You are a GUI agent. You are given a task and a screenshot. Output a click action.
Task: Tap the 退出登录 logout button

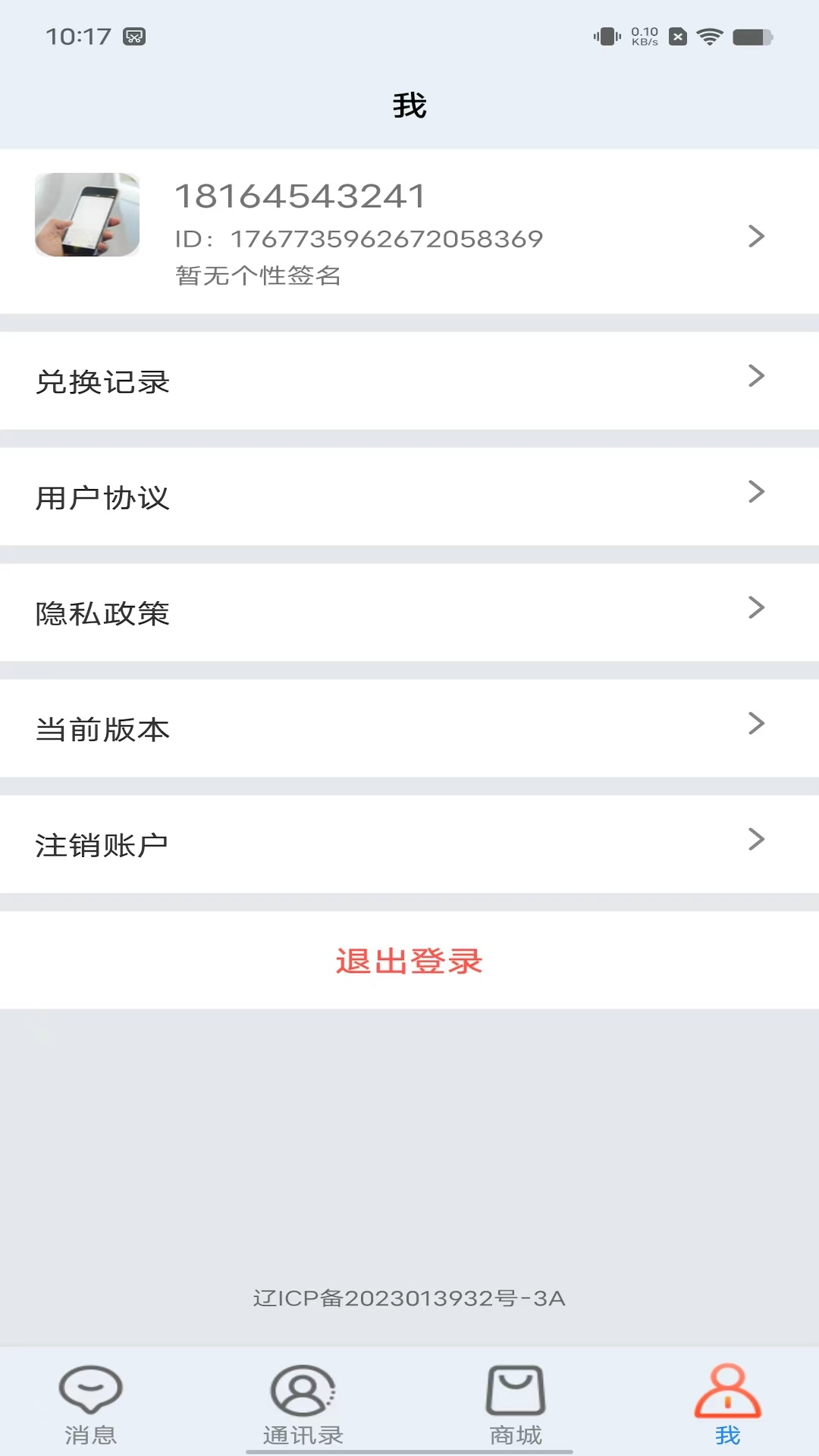[x=409, y=961]
